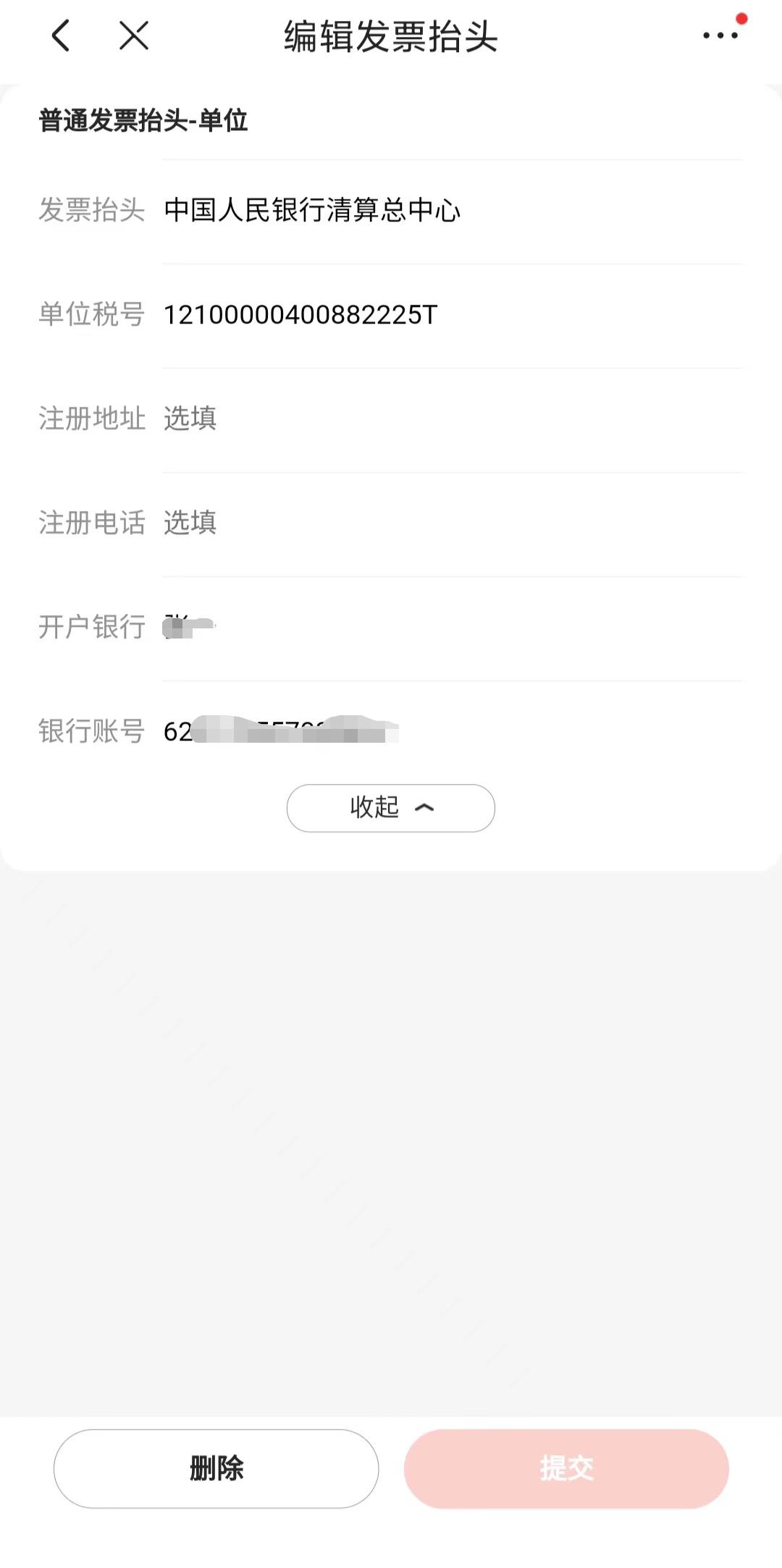The height and width of the screenshot is (1568, 782).
Task: Go back using the arrow icon
Action: [62, 35]
